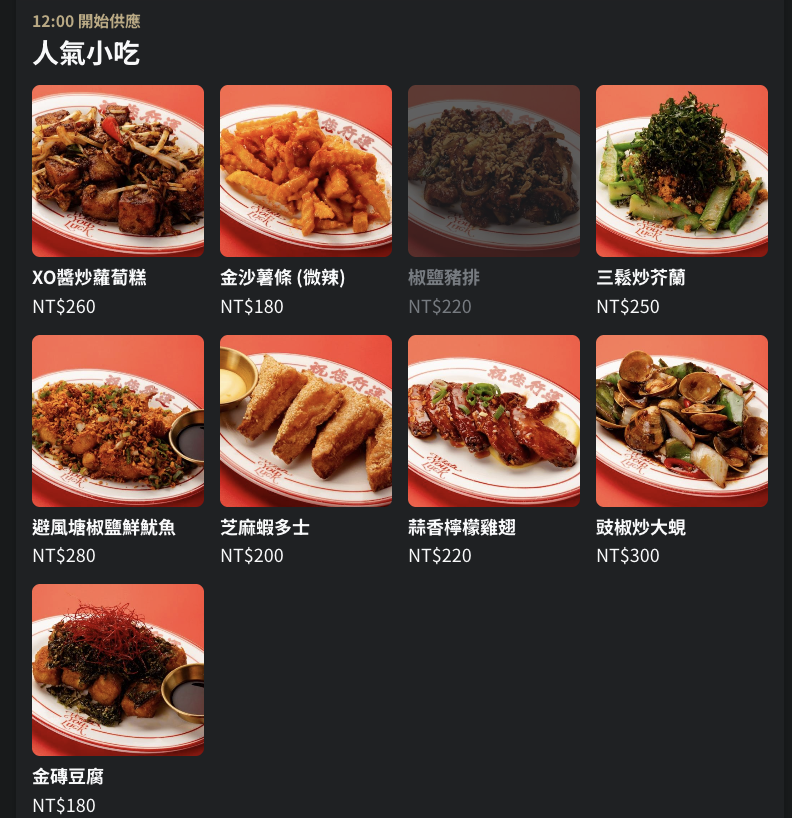Select the 金沙薯條 (微辣) photo
The height and width of the screenshot is (818, 792).
pos(305,170)
